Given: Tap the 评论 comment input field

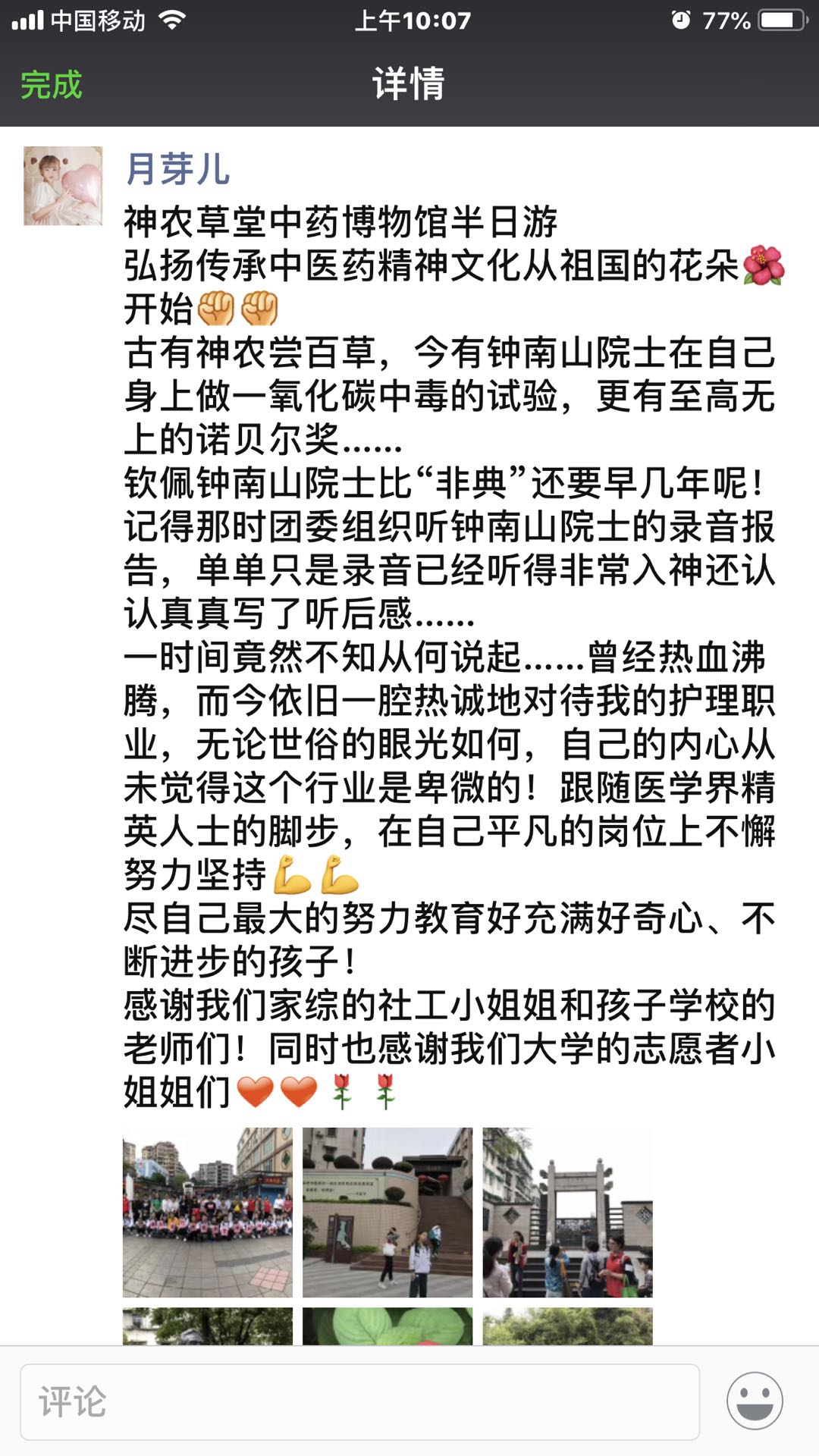Looking at the screenshot, I should pyautogui.click(x=359, y=1401).
